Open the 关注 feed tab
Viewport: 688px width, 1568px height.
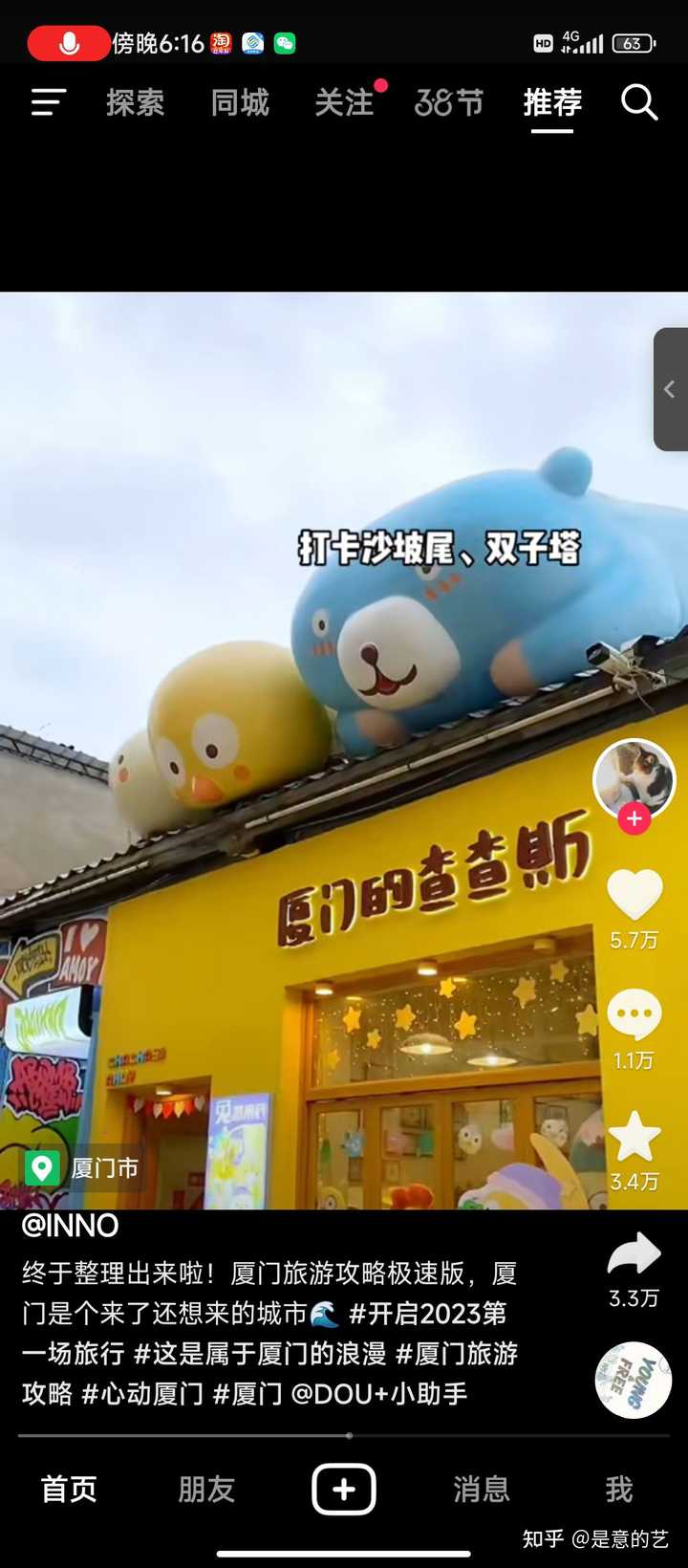point(344,102)
